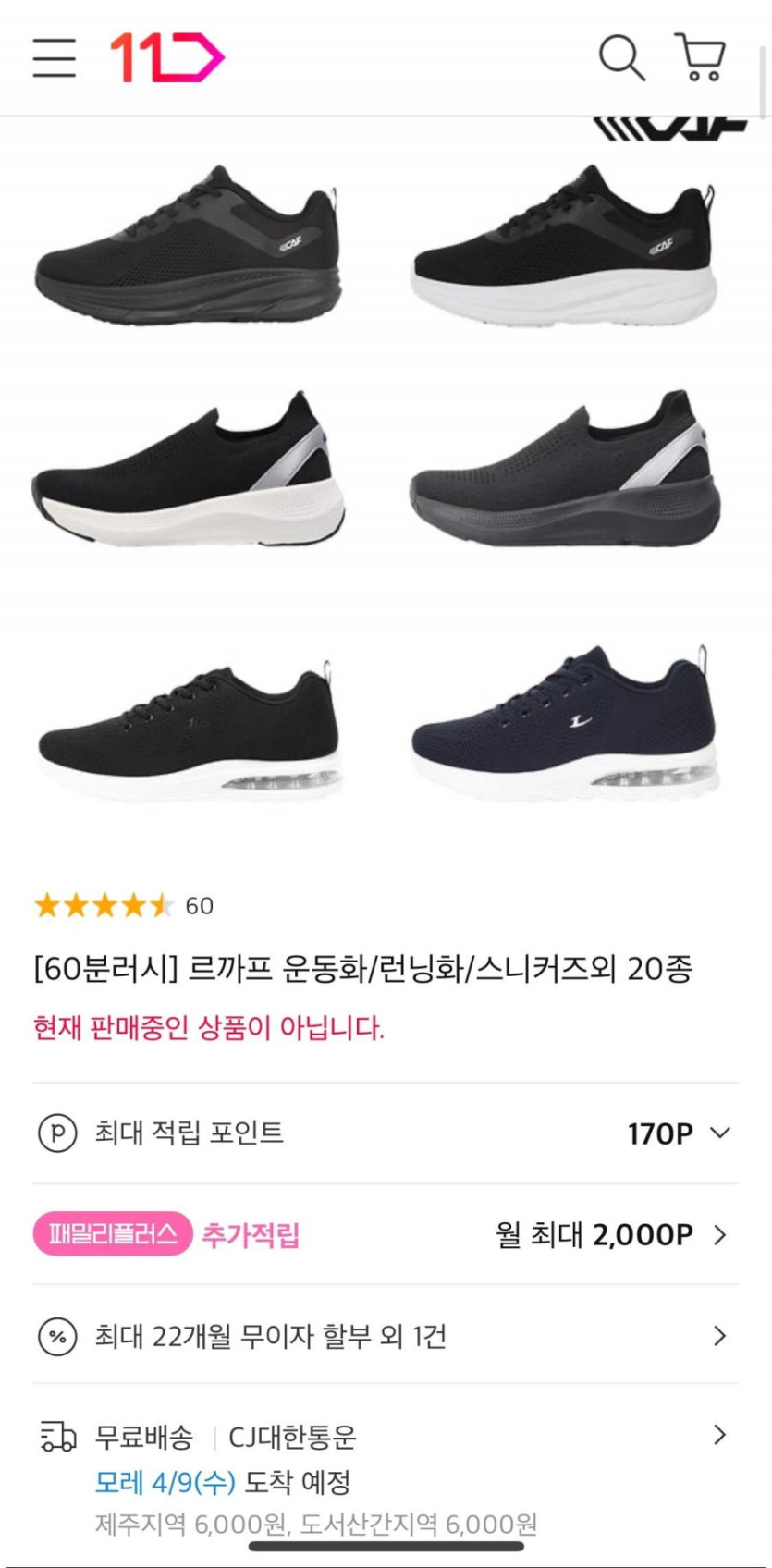
Task: Go to the 11st home logo
Action: click(166, 57)
